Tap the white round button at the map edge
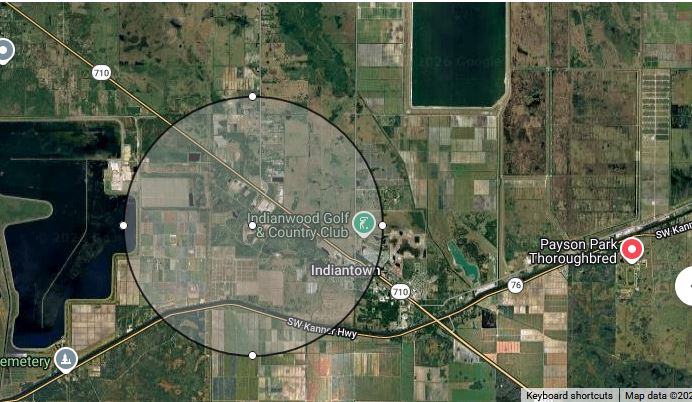This screenshot has width=692, height=402. coord(686,286)
